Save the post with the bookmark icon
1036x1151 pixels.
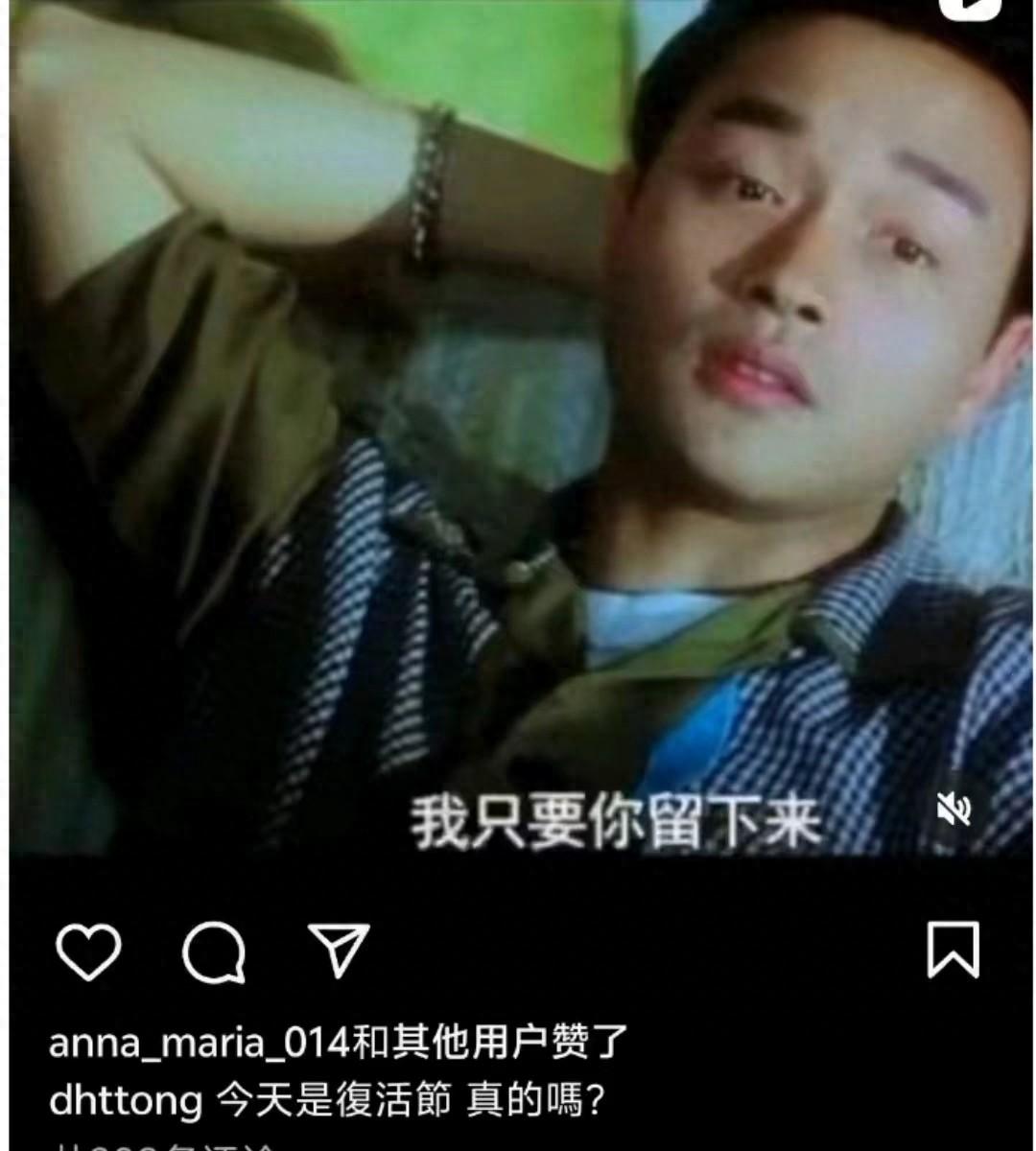click(953, 950)
